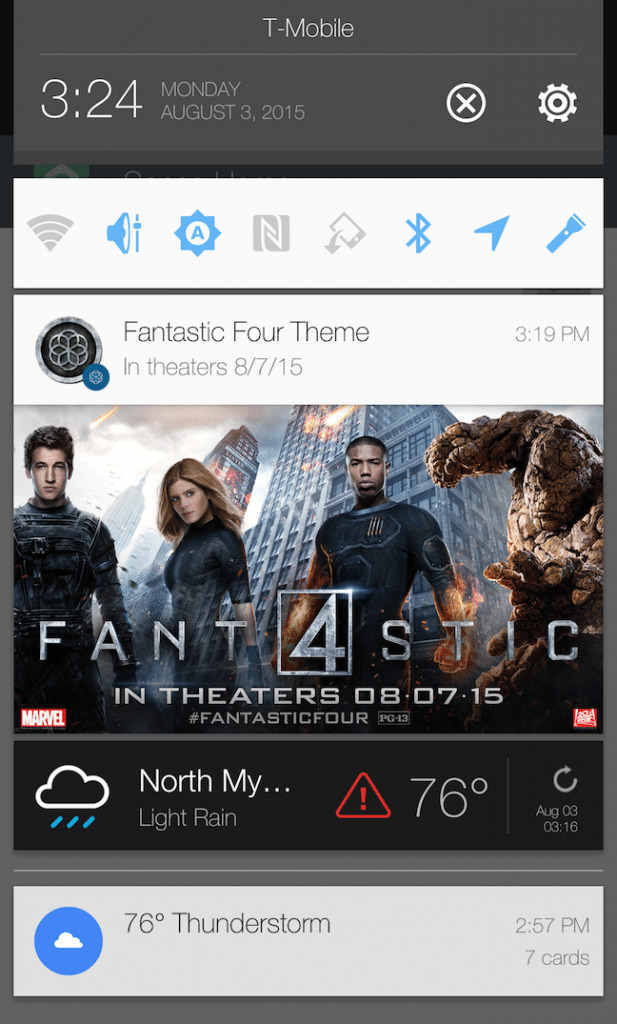Open the Fantastic Four Theme notification
617x1024 pixels.
pyautogui.click(x=300, y=349)
